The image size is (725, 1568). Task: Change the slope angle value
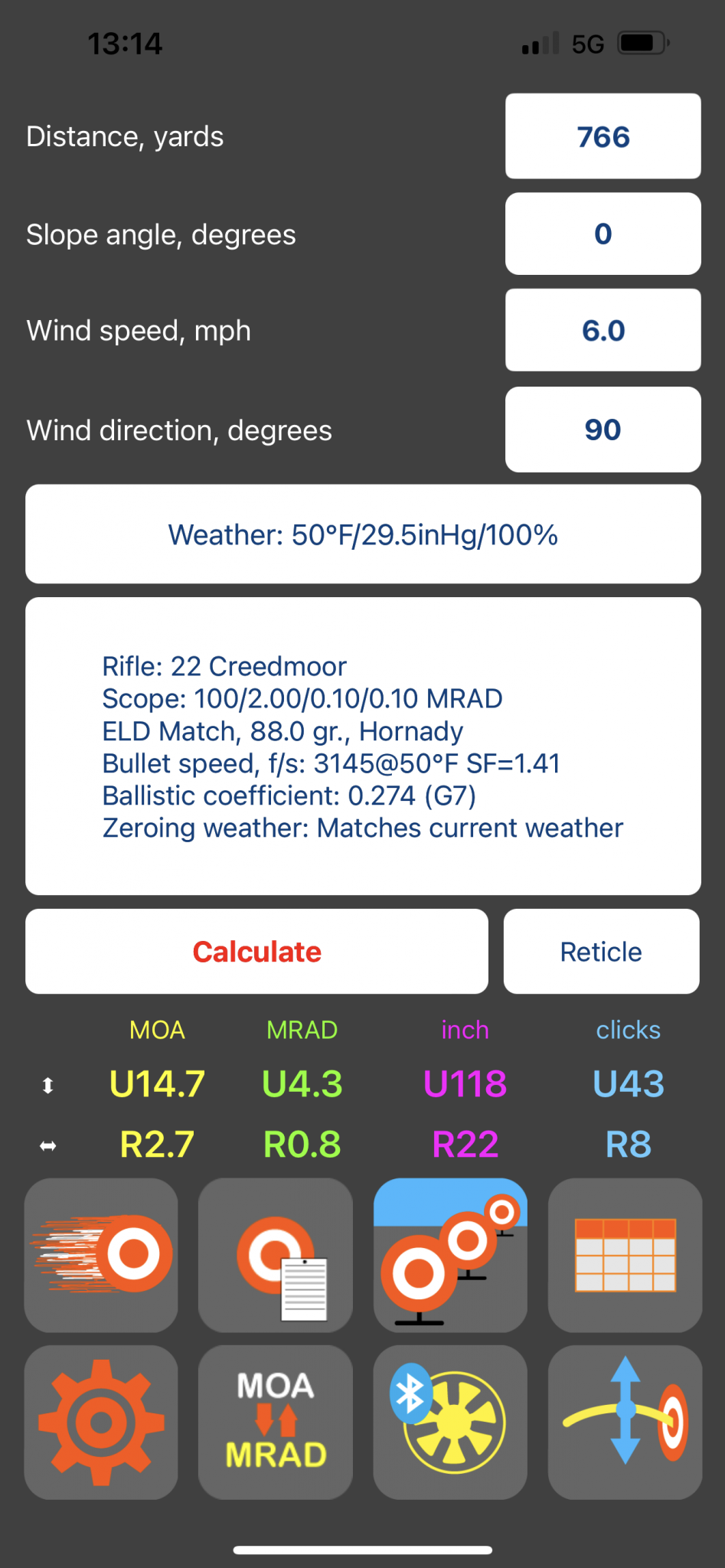tap(603, 234)
